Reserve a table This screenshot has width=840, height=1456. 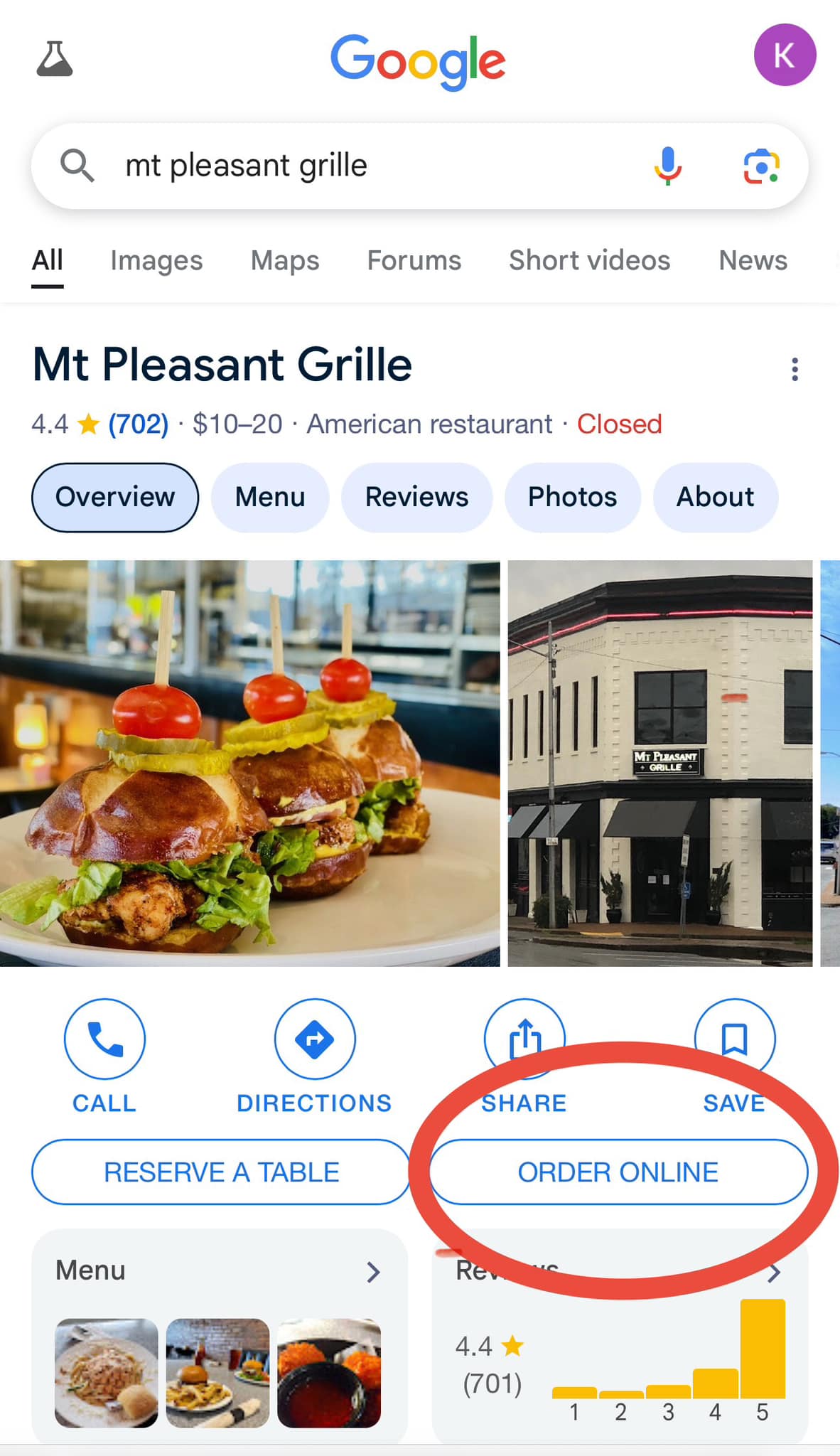221,1172
